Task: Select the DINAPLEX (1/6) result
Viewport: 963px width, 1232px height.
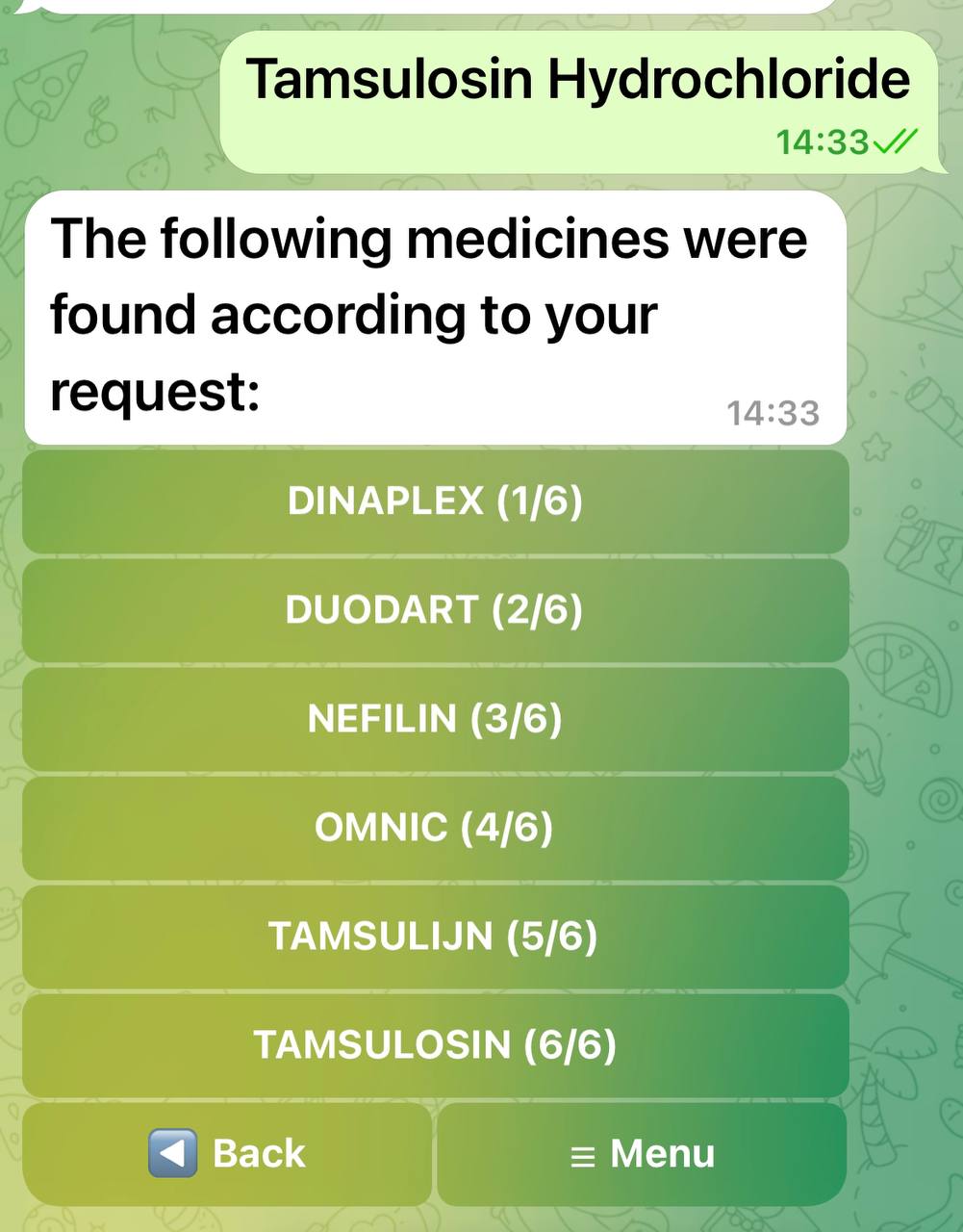Action: coord(435,501)
